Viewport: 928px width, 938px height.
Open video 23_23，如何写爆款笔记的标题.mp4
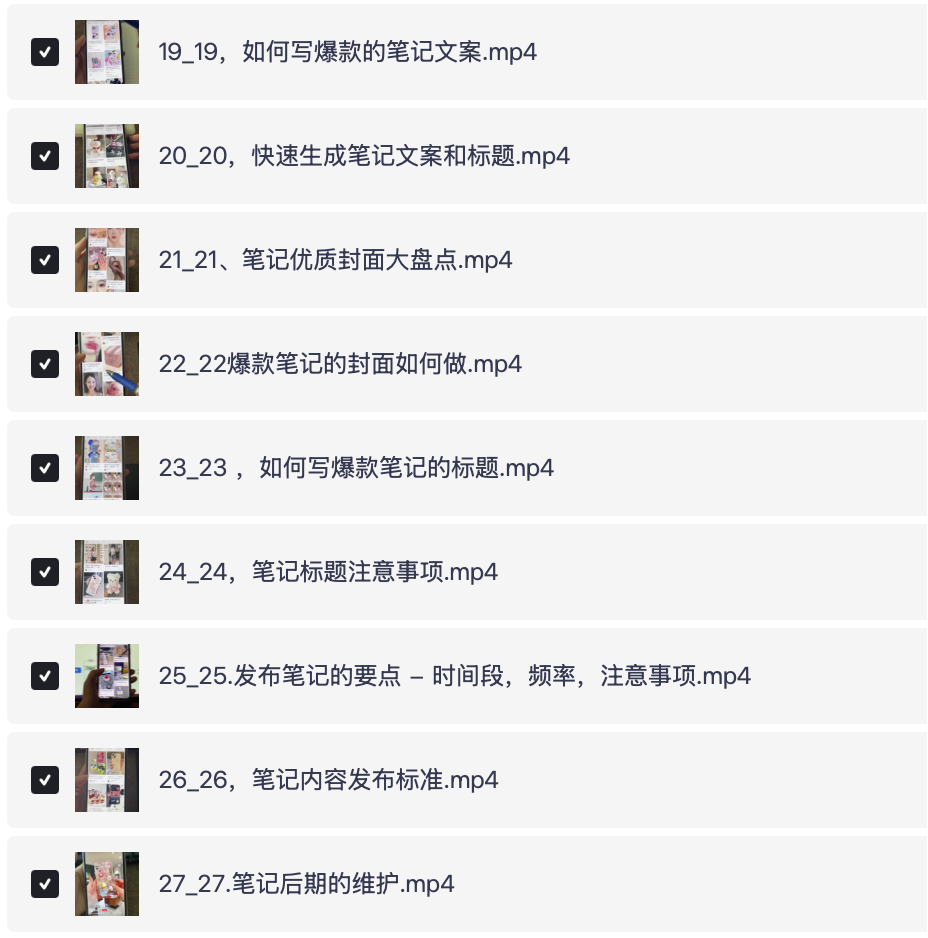click(356, 468)
